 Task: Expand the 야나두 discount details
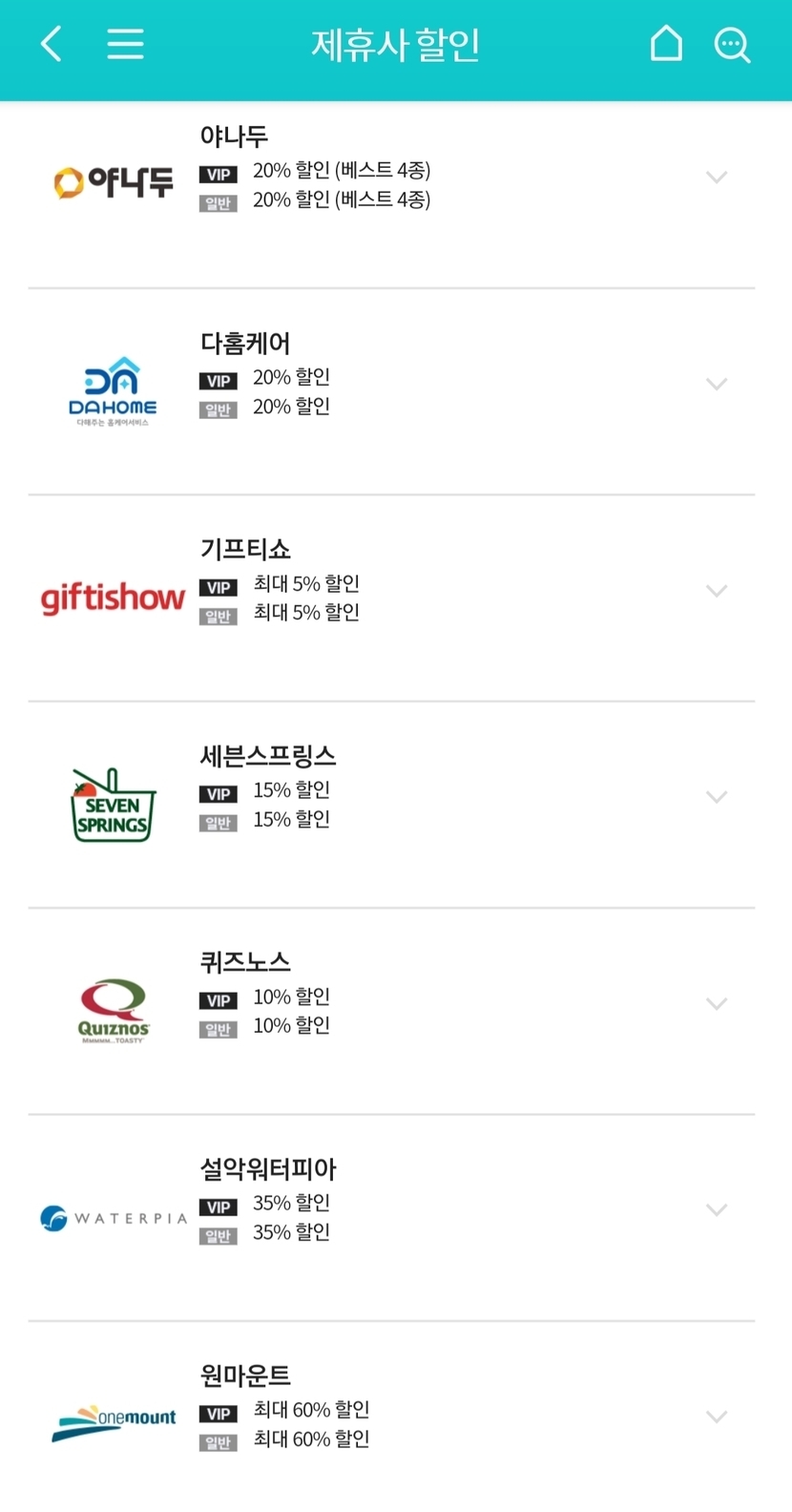coord(716,178)
